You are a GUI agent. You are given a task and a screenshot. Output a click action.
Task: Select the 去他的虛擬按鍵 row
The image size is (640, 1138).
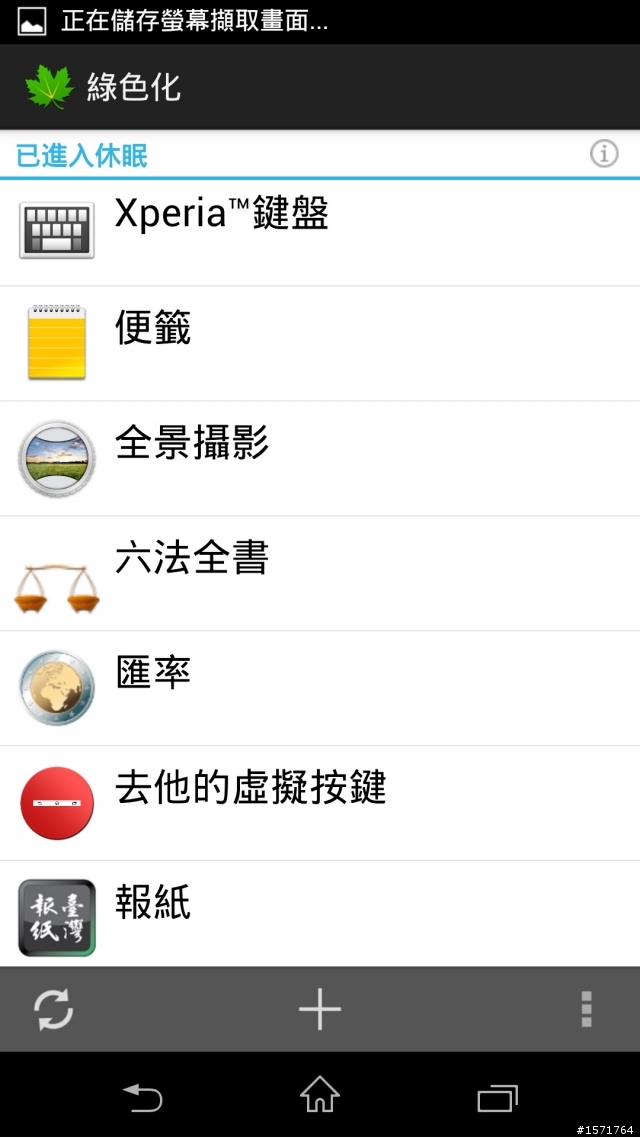[320, 803]
